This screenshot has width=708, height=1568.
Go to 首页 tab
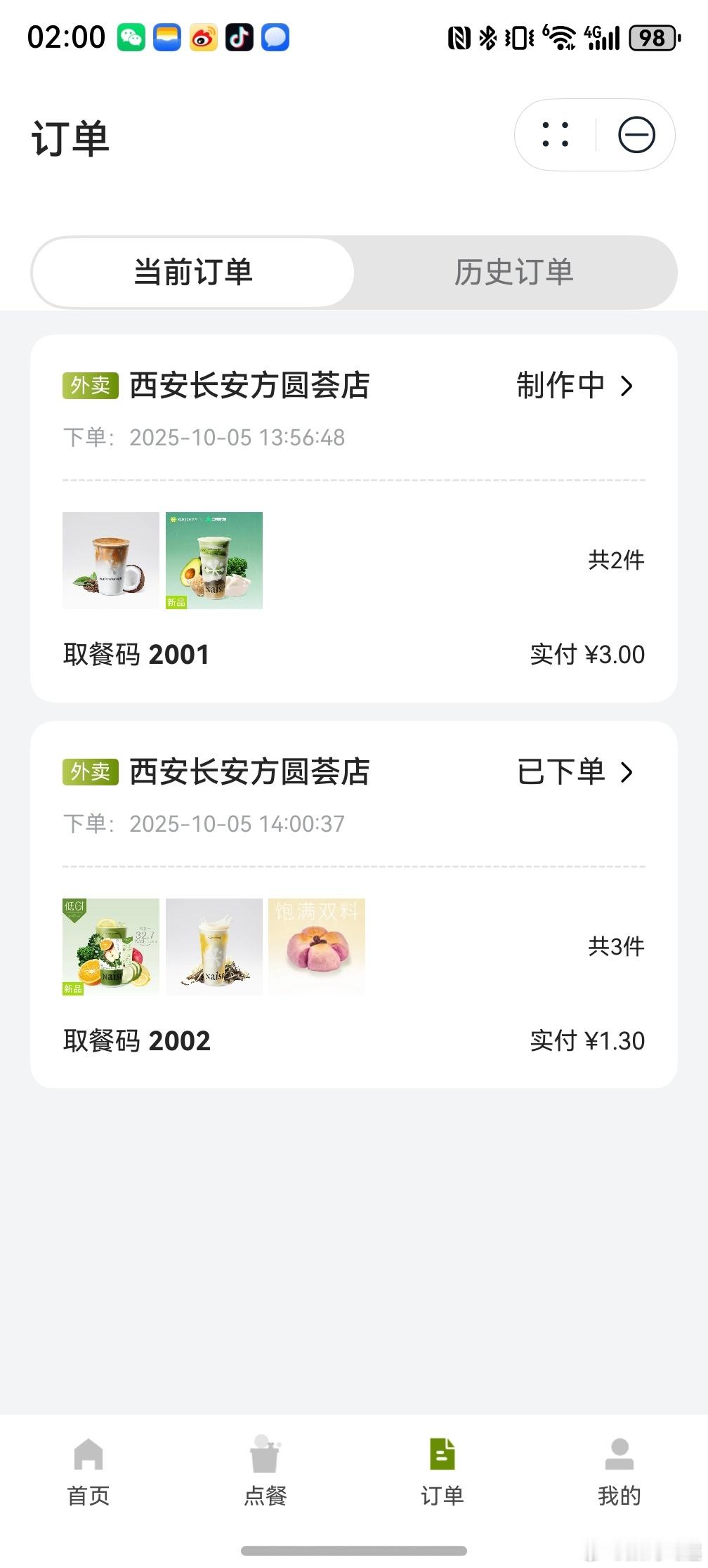(88, 1471)
